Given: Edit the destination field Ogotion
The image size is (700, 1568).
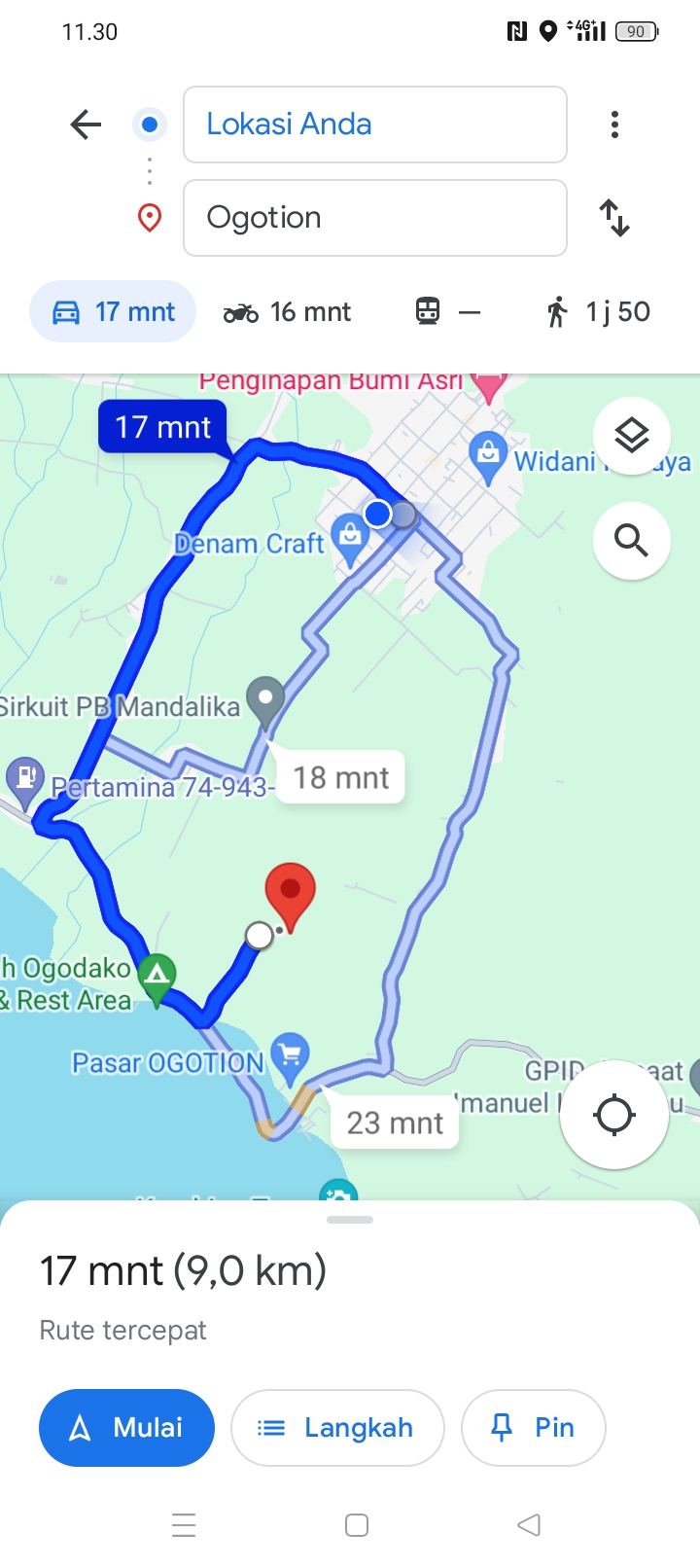Looking at the screenshot, I should (375, 218).
